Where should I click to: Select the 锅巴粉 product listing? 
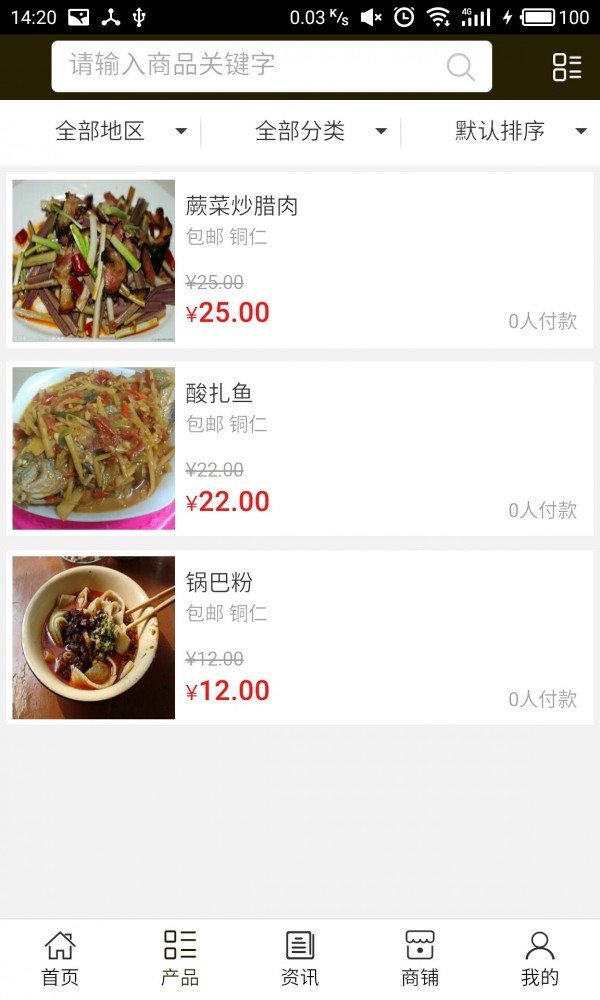(x=300, y=637)
